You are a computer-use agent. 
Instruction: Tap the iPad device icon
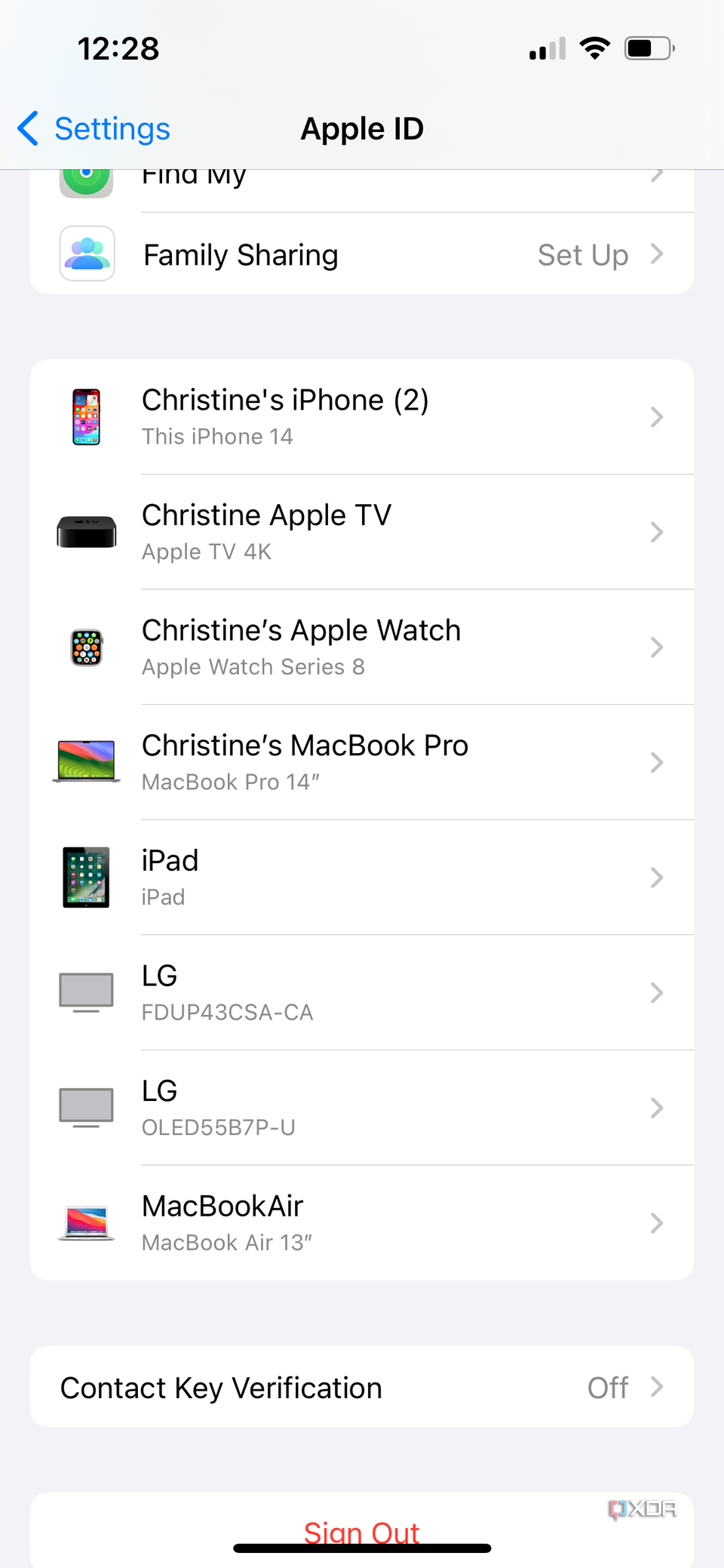[86, 878]
